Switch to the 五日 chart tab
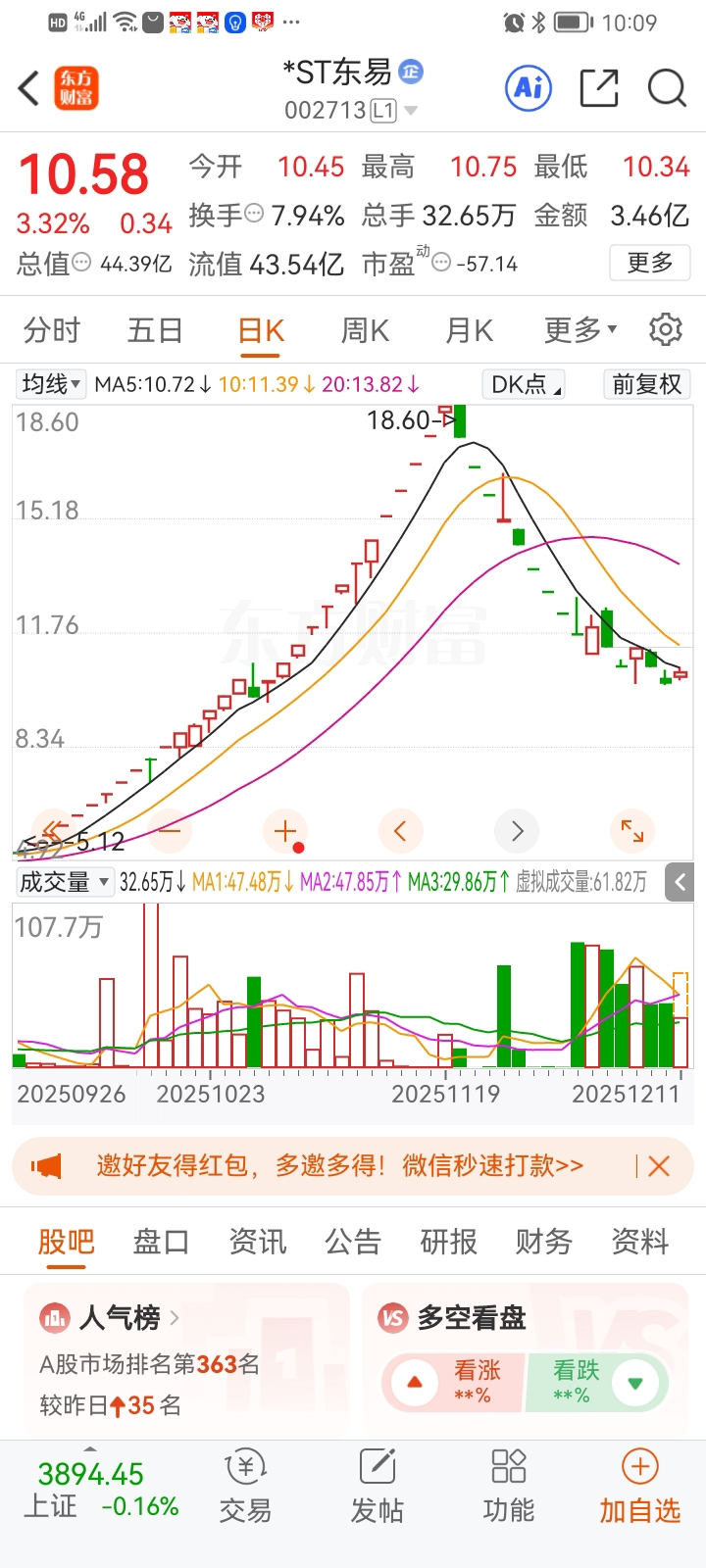 click(155, 331)
